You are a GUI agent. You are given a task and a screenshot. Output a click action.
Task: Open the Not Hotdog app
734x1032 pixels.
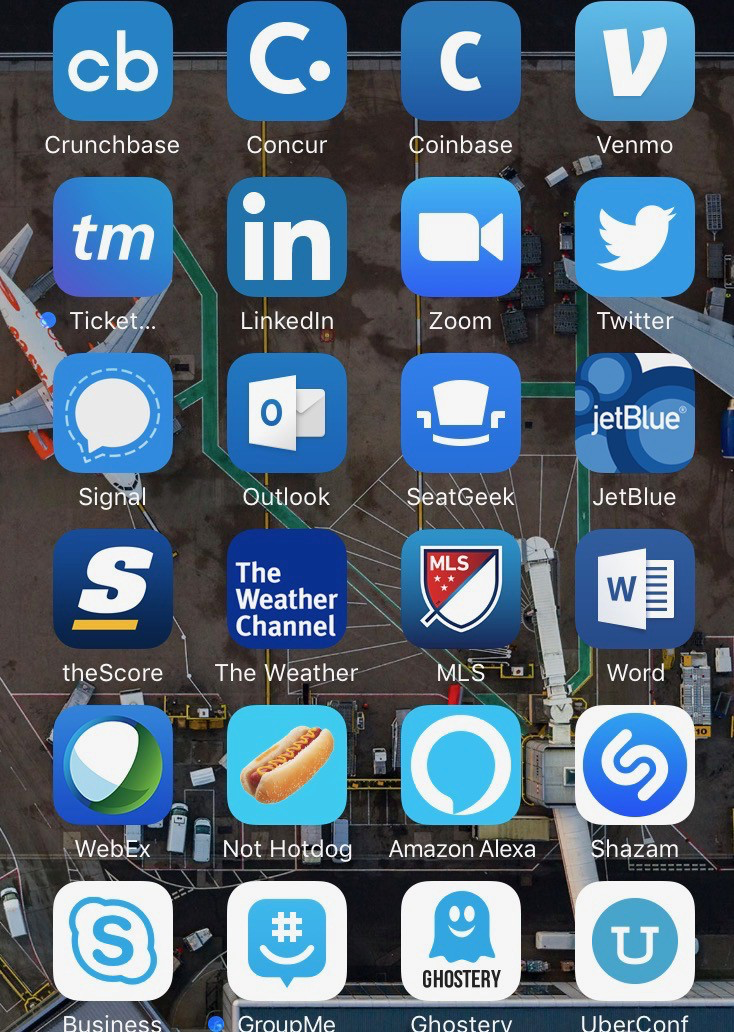click(287, 765)
